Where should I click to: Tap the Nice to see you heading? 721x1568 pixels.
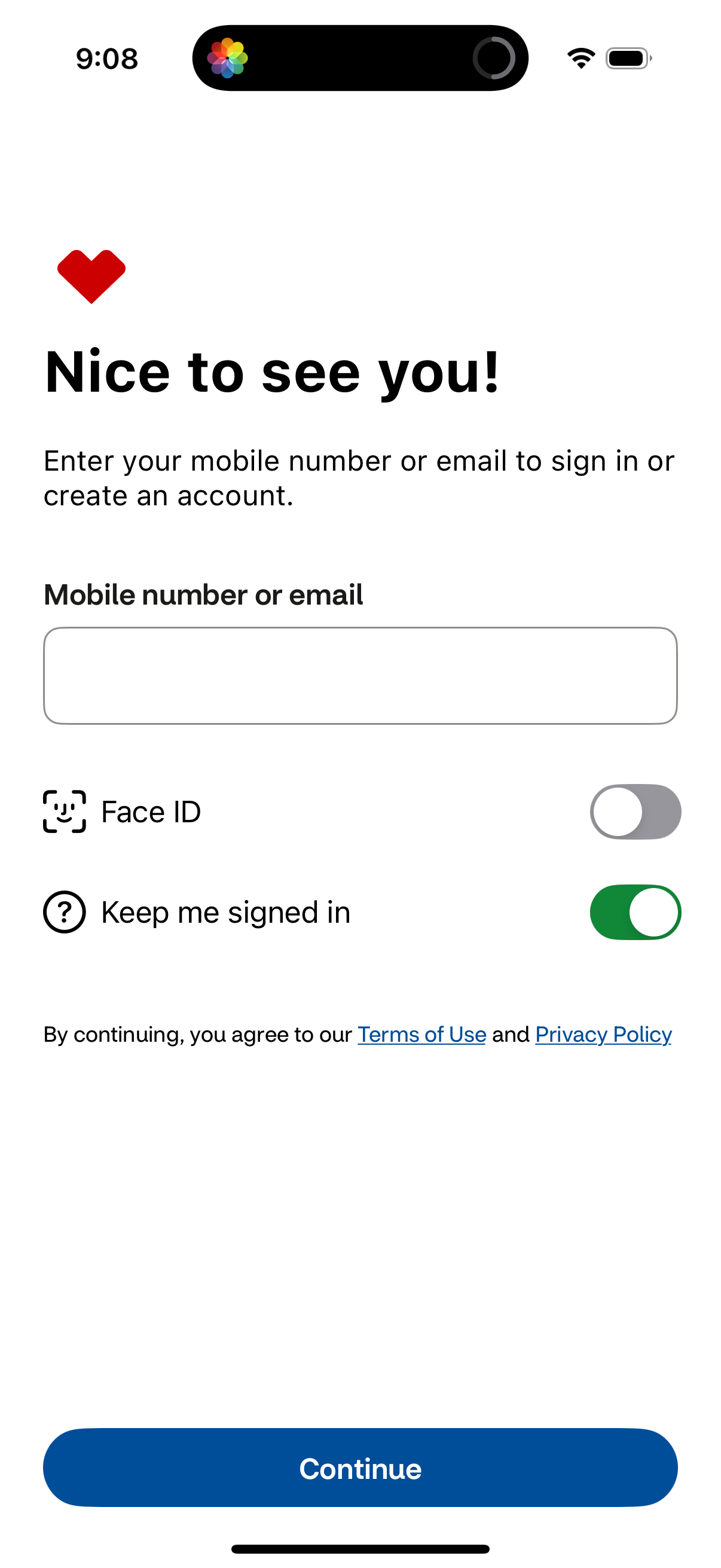click(x=273, y=371)
